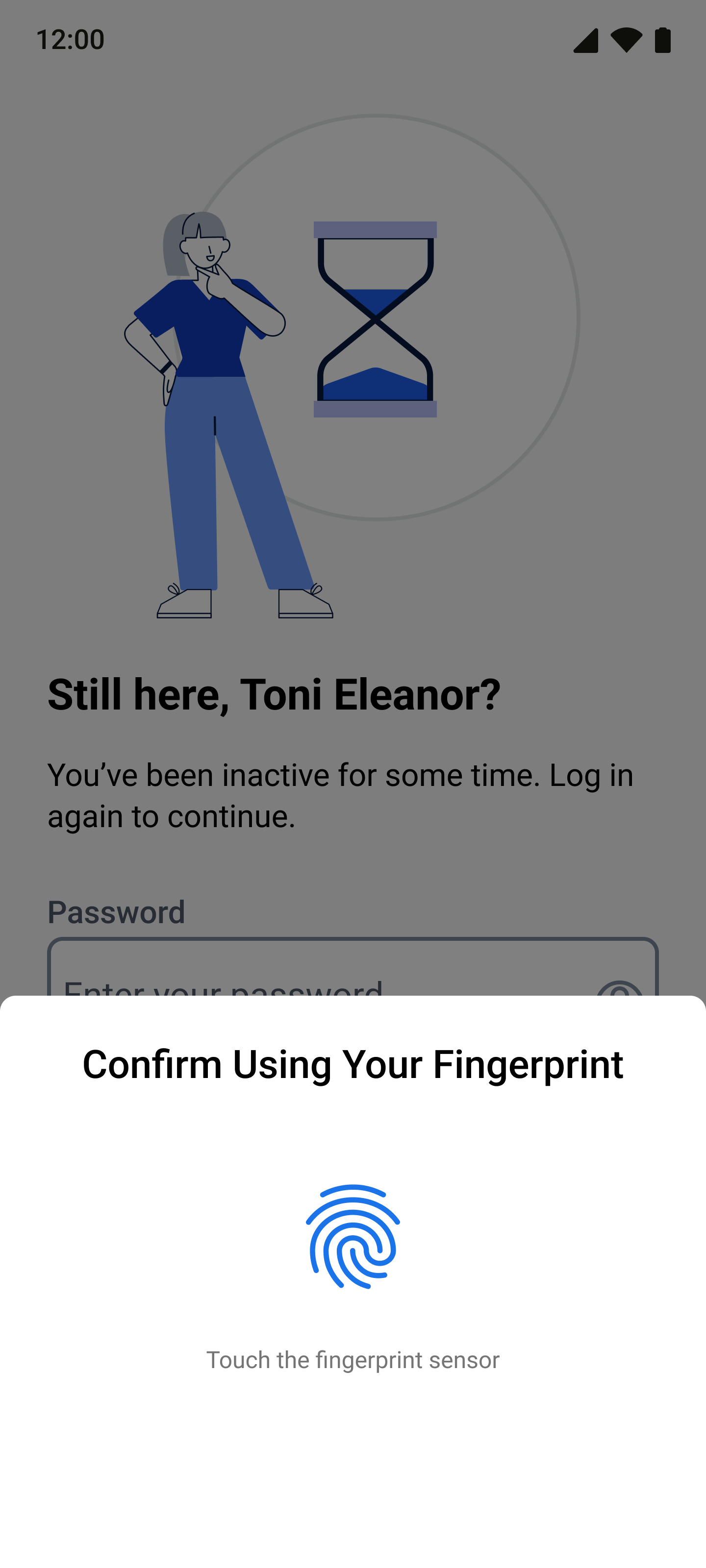Tap the blue fingerprint icon
The height and width of the screenshot is (1568, 706).
pos(353,1236)
